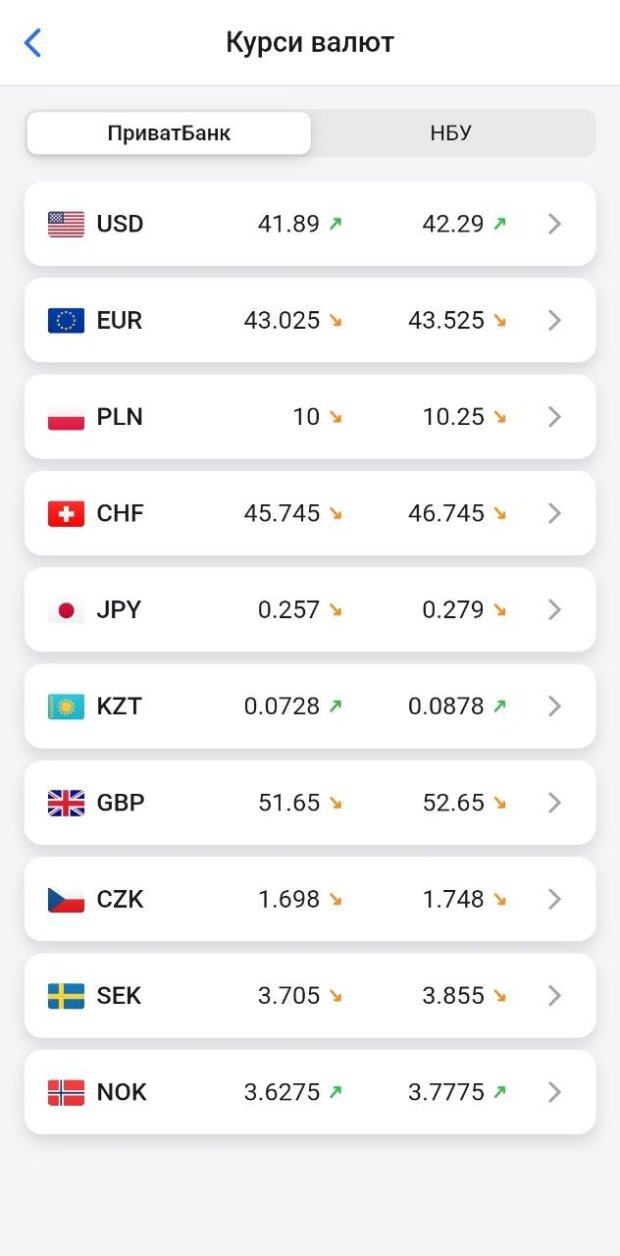Image resolution: width=620 pixels, height=1256 pixels.
Task: Go back from Курси валют
Action: [x=33, y=43]
